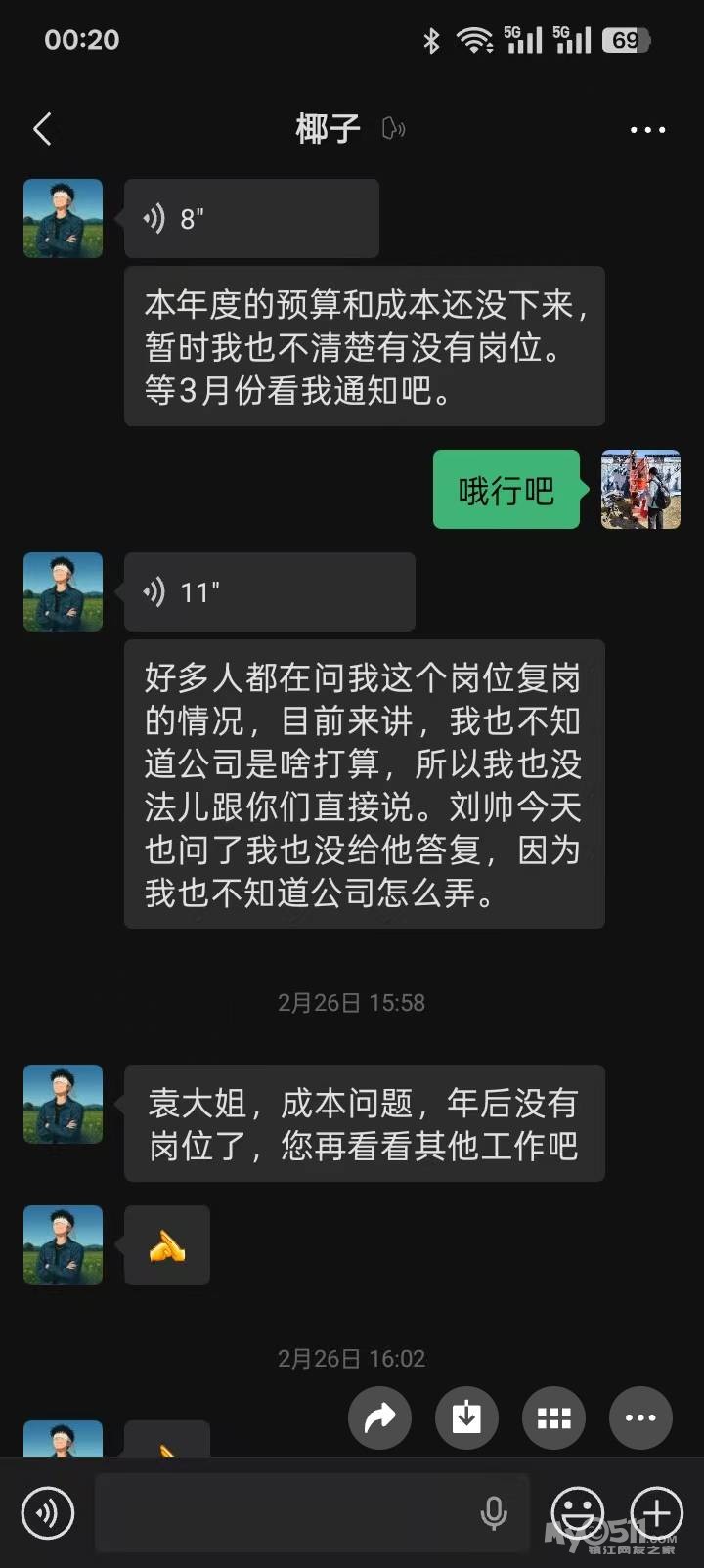This screenshot has height=1568, width=704.
Task: Tap the microphone in the text field
Action: point(494,1512)
